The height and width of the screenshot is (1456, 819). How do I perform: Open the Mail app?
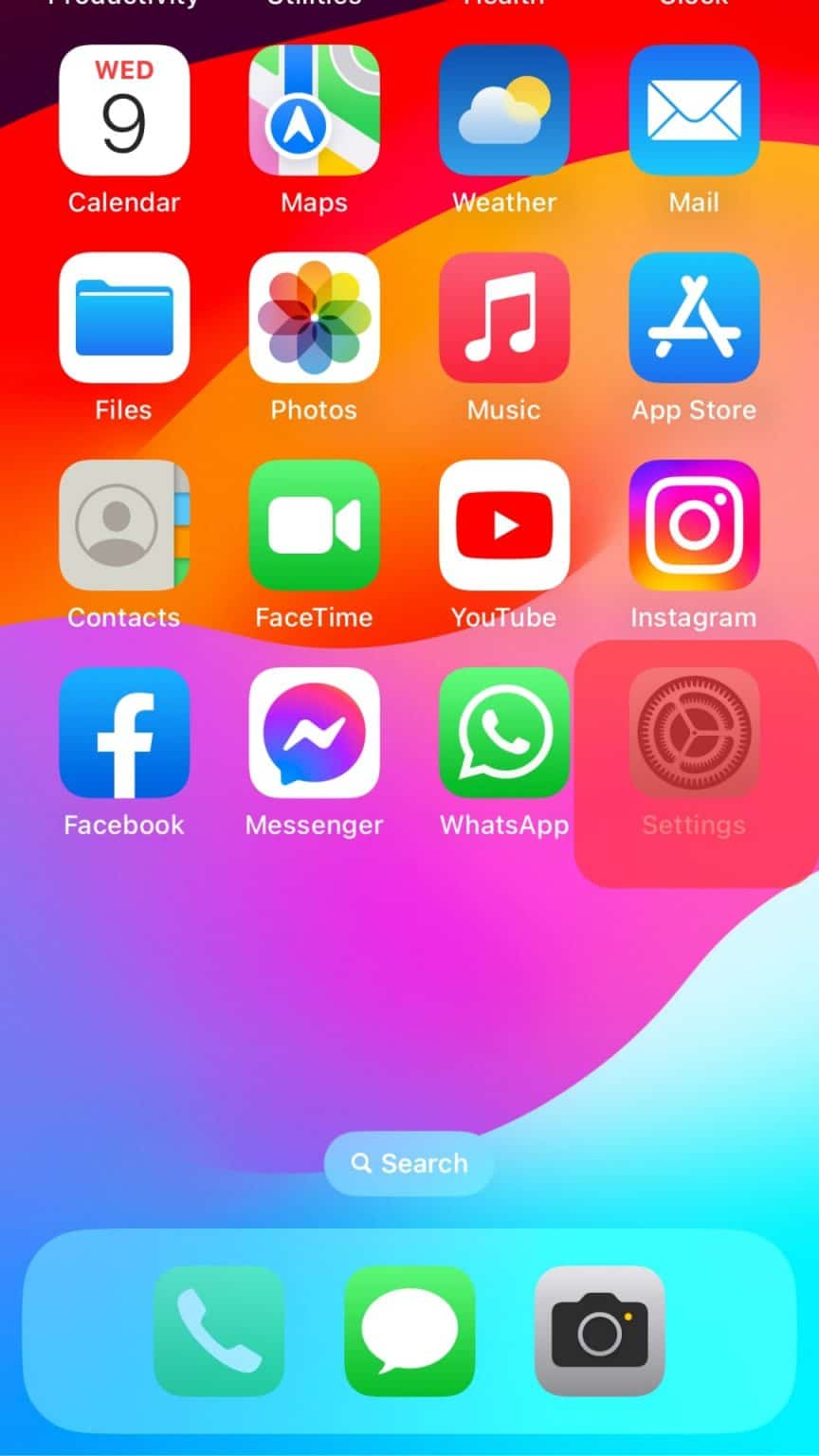[694, 111]
